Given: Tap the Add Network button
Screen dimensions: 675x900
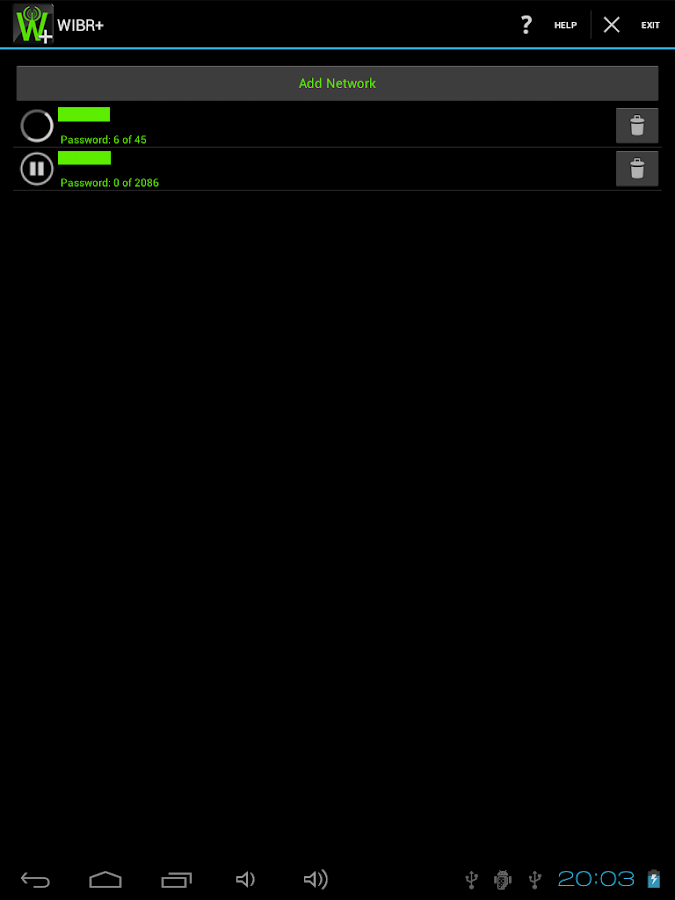Looking at the screenshot, I should pyautogui.click(x=337, y=83).
